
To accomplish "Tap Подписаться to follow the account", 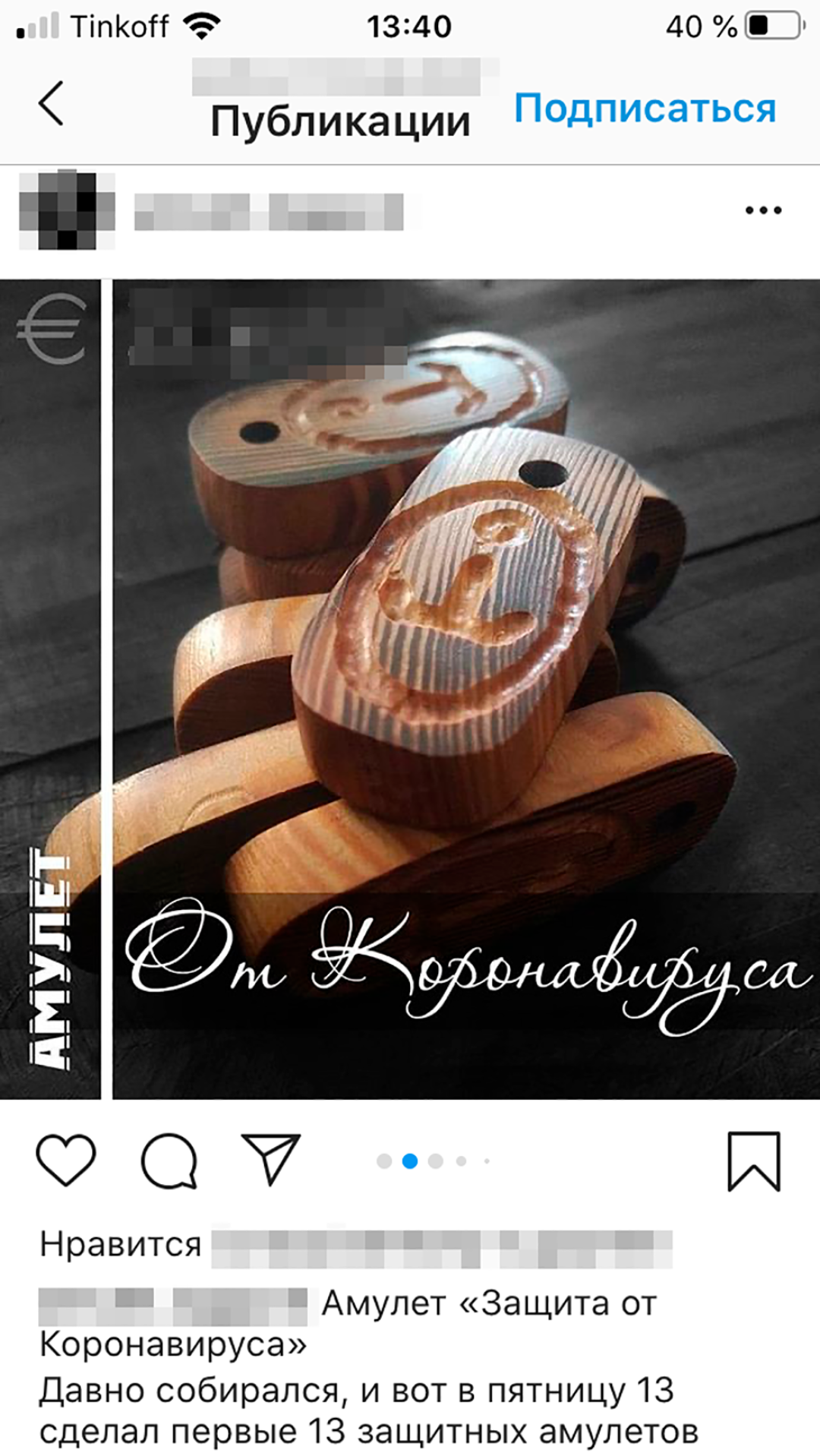I will pyautogui.click(x=645, y=108).
